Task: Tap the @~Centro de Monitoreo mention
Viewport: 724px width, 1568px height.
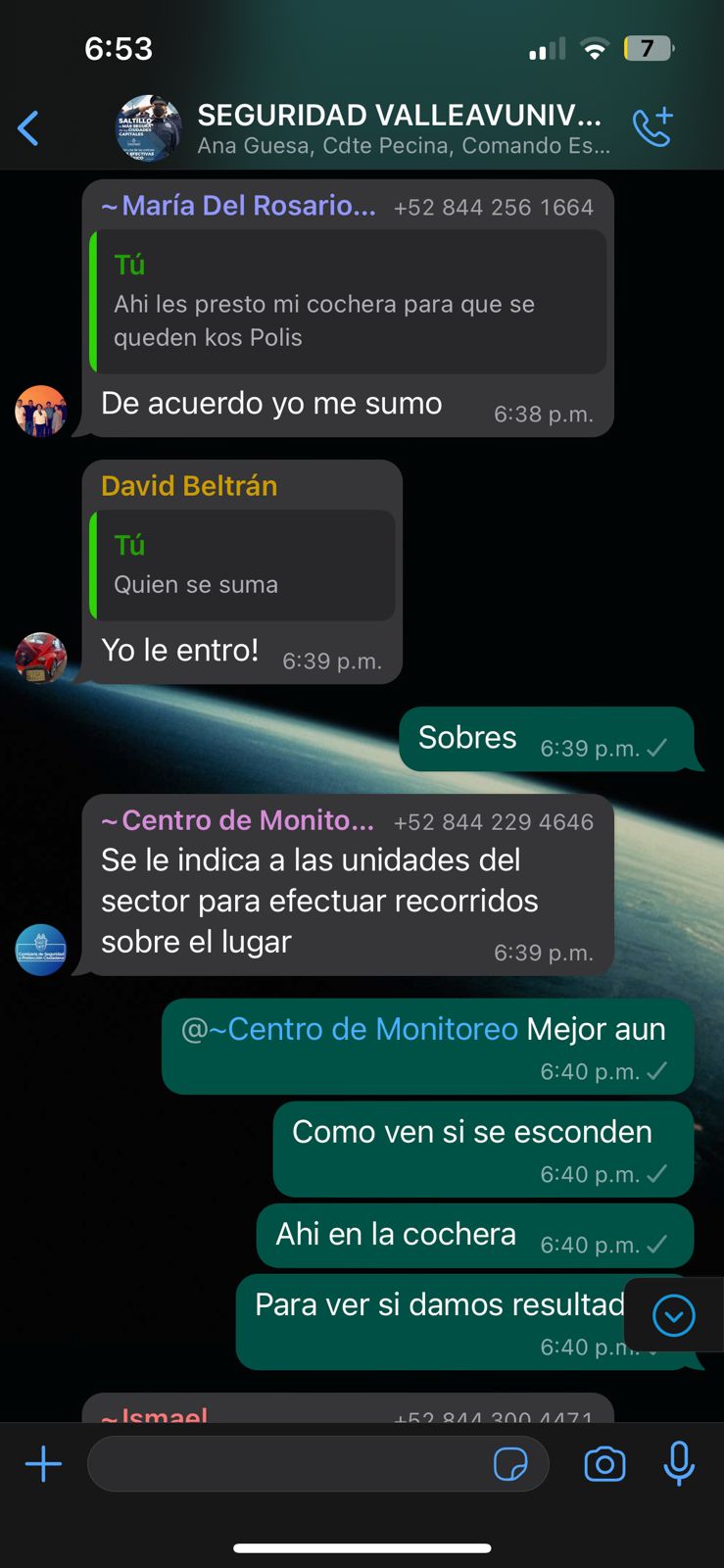Action: [x=350, y=1029]
